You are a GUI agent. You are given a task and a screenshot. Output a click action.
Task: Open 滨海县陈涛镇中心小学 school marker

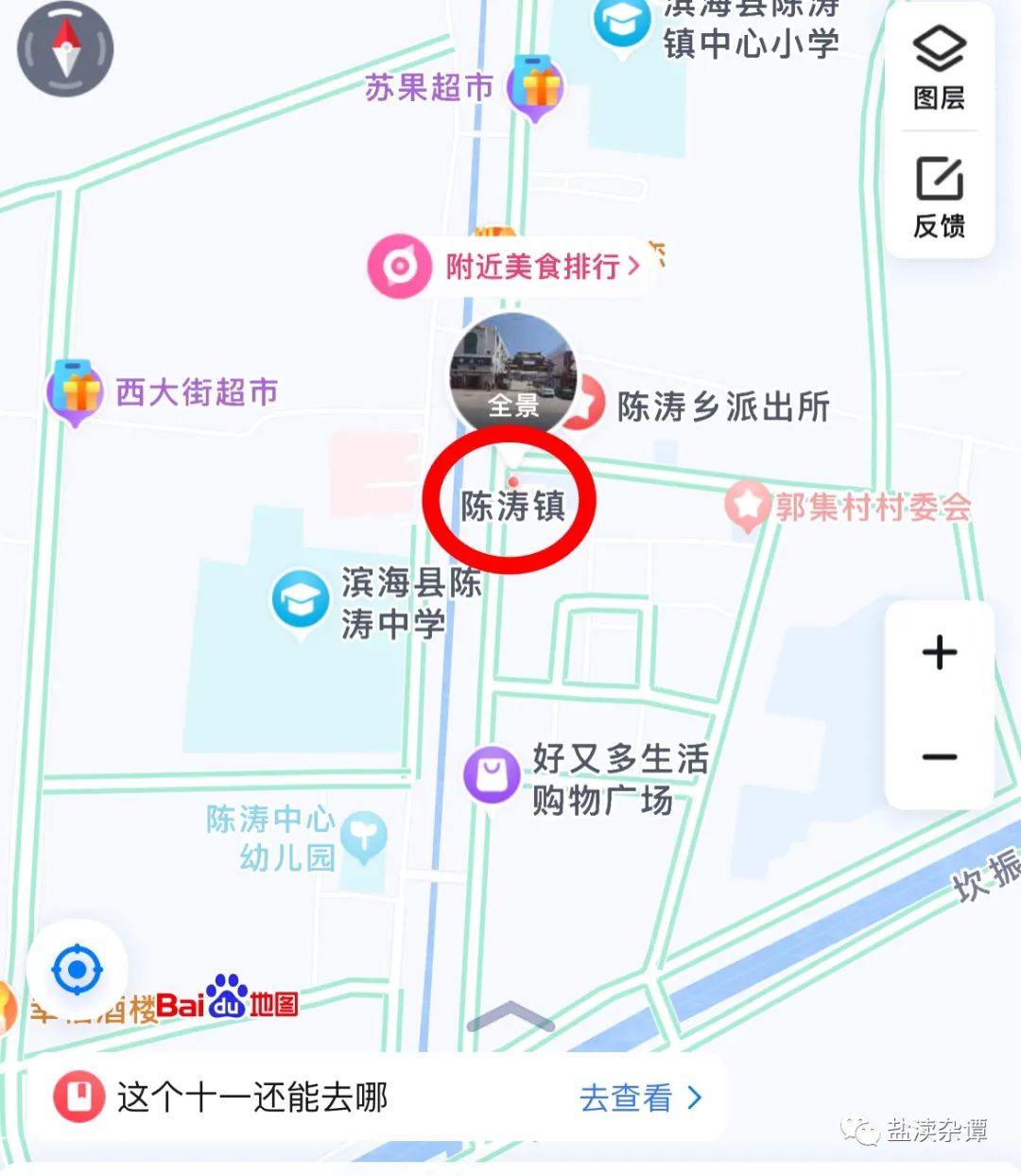pos(621,24)
